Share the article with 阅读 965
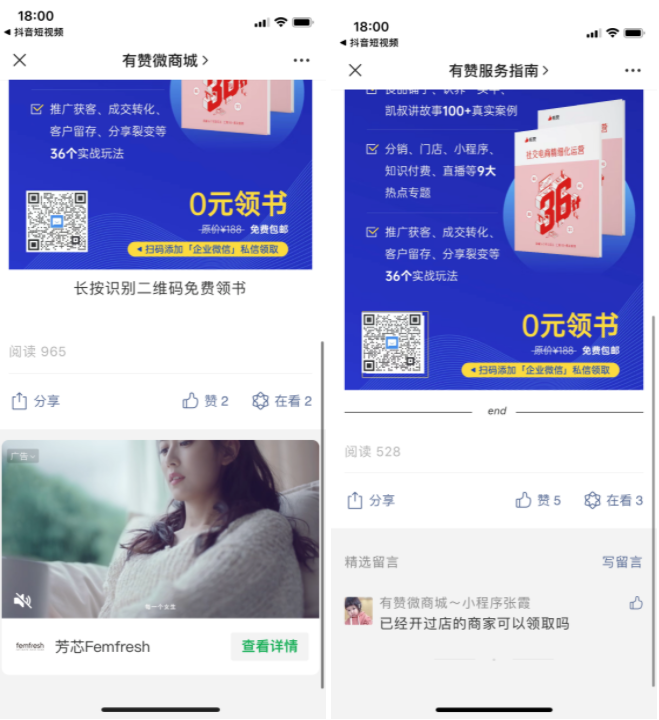The width and height of the screenshot is (659, 720). pos(36,401)
